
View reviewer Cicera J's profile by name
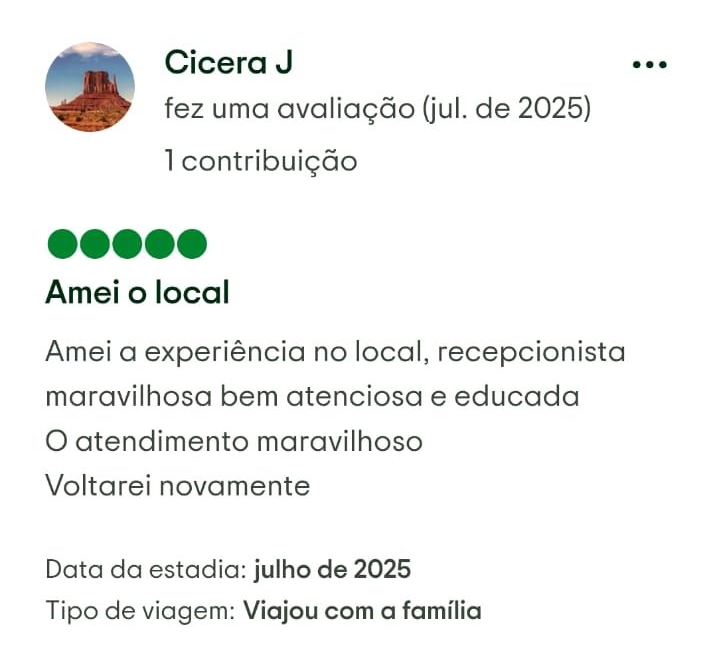click(229, 62)
